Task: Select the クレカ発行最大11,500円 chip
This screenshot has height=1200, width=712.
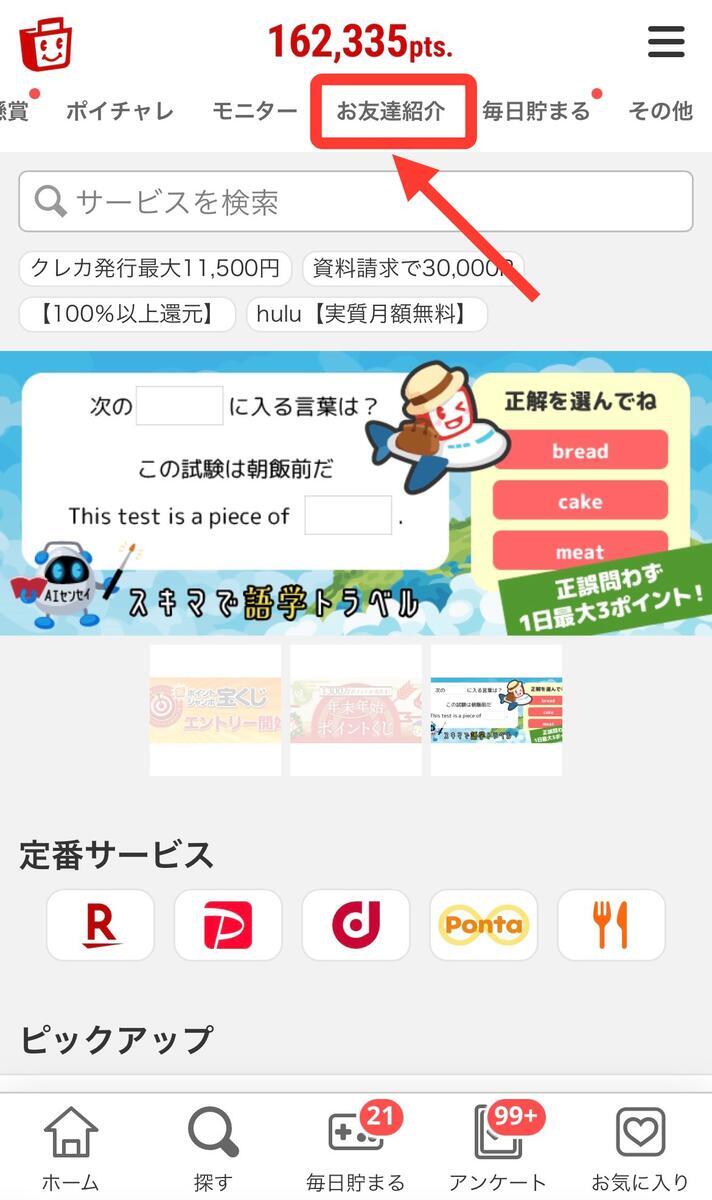Action: 155,268
